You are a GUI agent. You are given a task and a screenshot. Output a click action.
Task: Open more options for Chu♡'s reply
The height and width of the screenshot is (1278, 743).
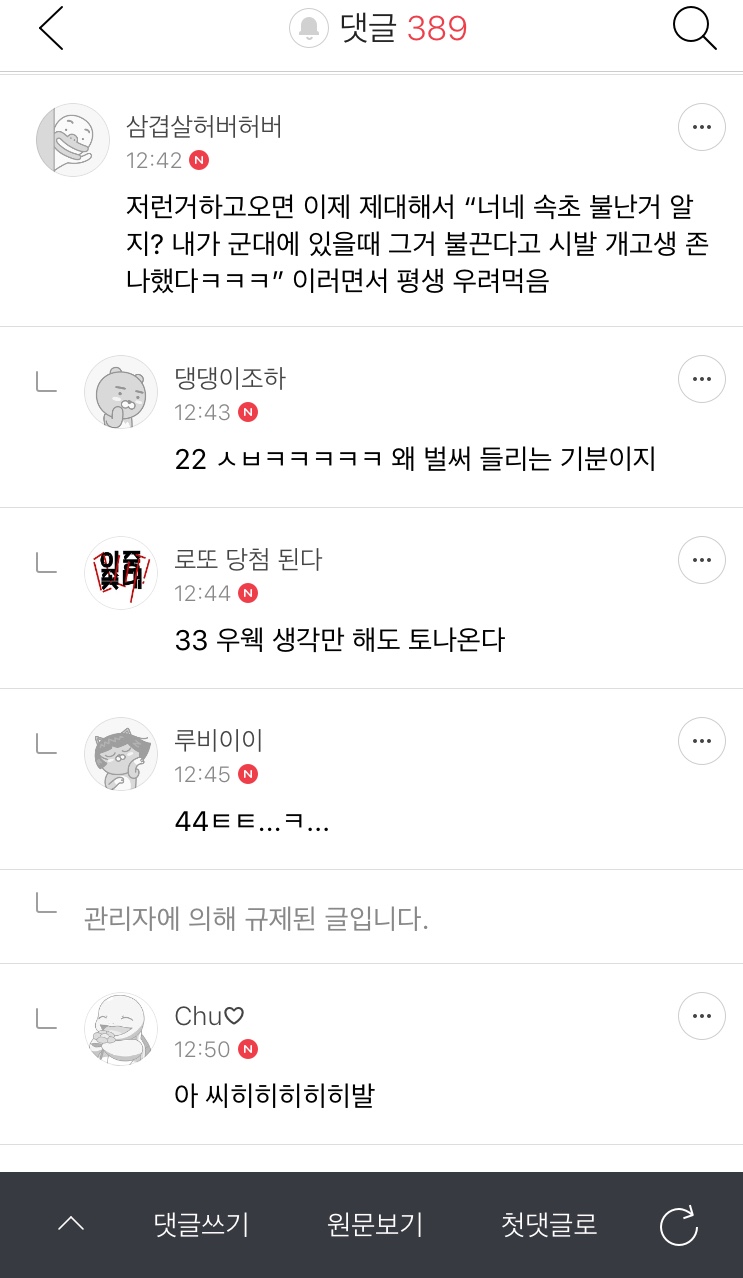[x=701, y=1016]
